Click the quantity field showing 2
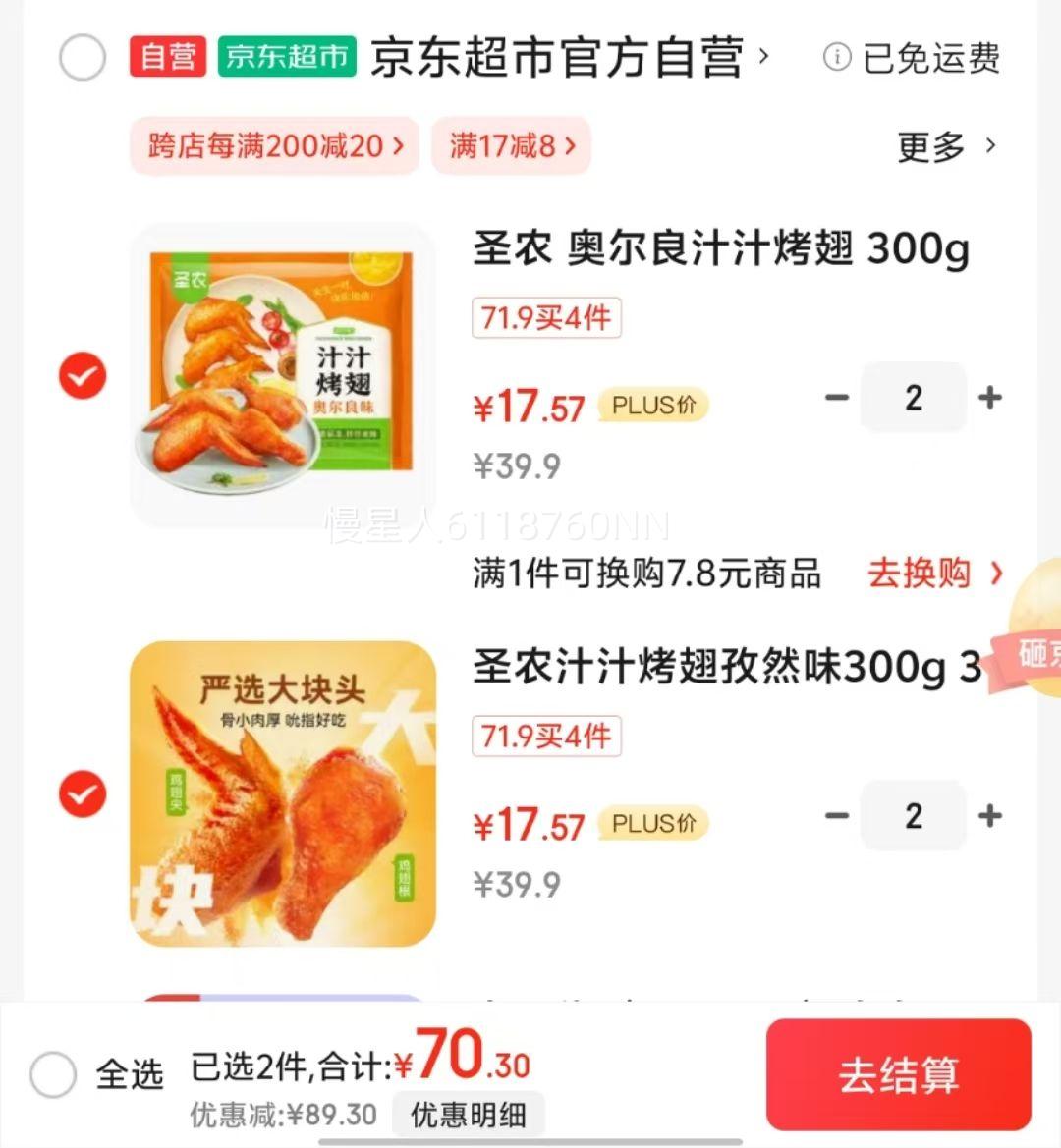 [x=913, y=397]
